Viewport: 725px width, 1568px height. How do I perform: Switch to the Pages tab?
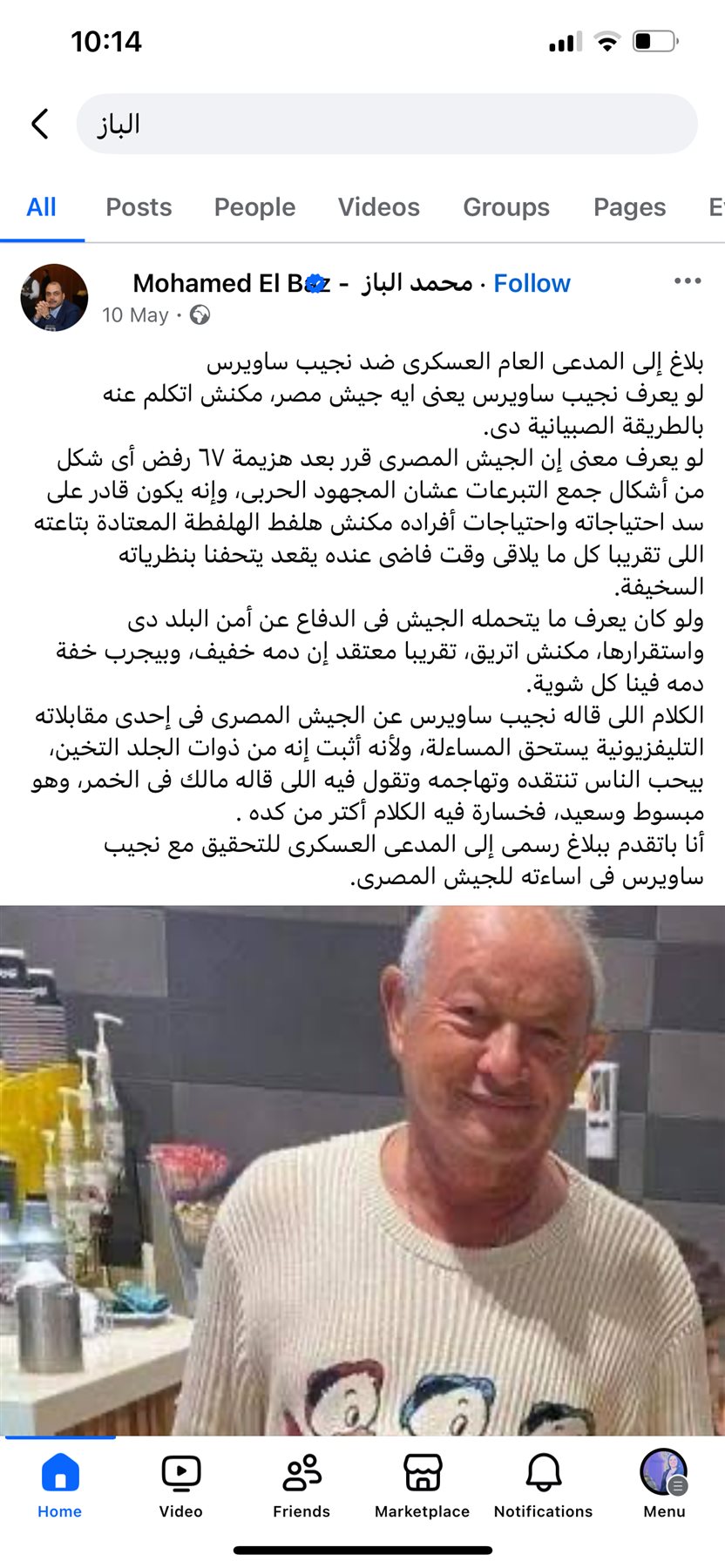(629, 207)
